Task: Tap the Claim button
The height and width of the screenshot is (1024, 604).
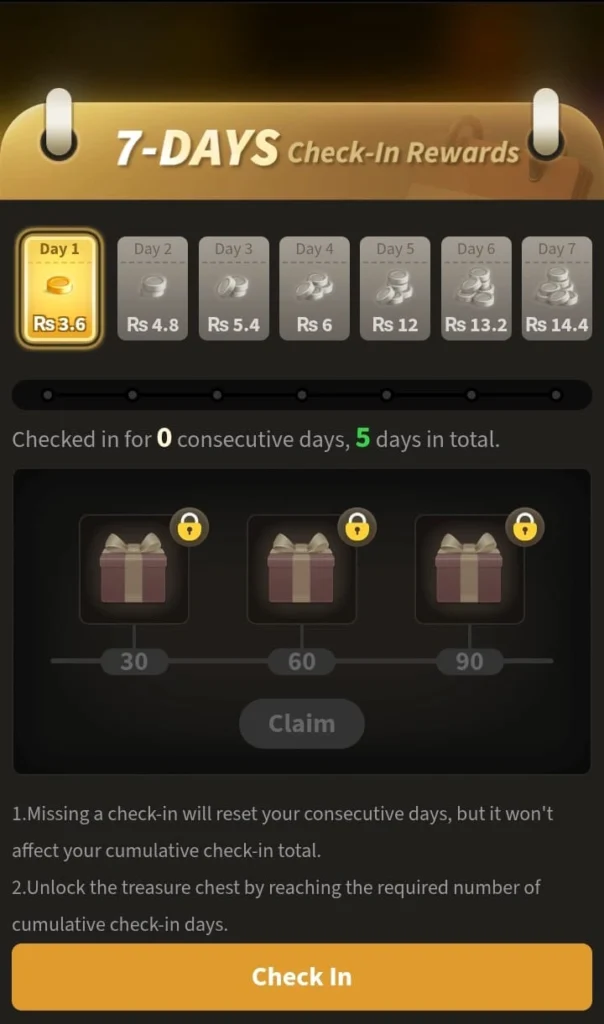Action: pyautogui.click(x=301, y=723)
